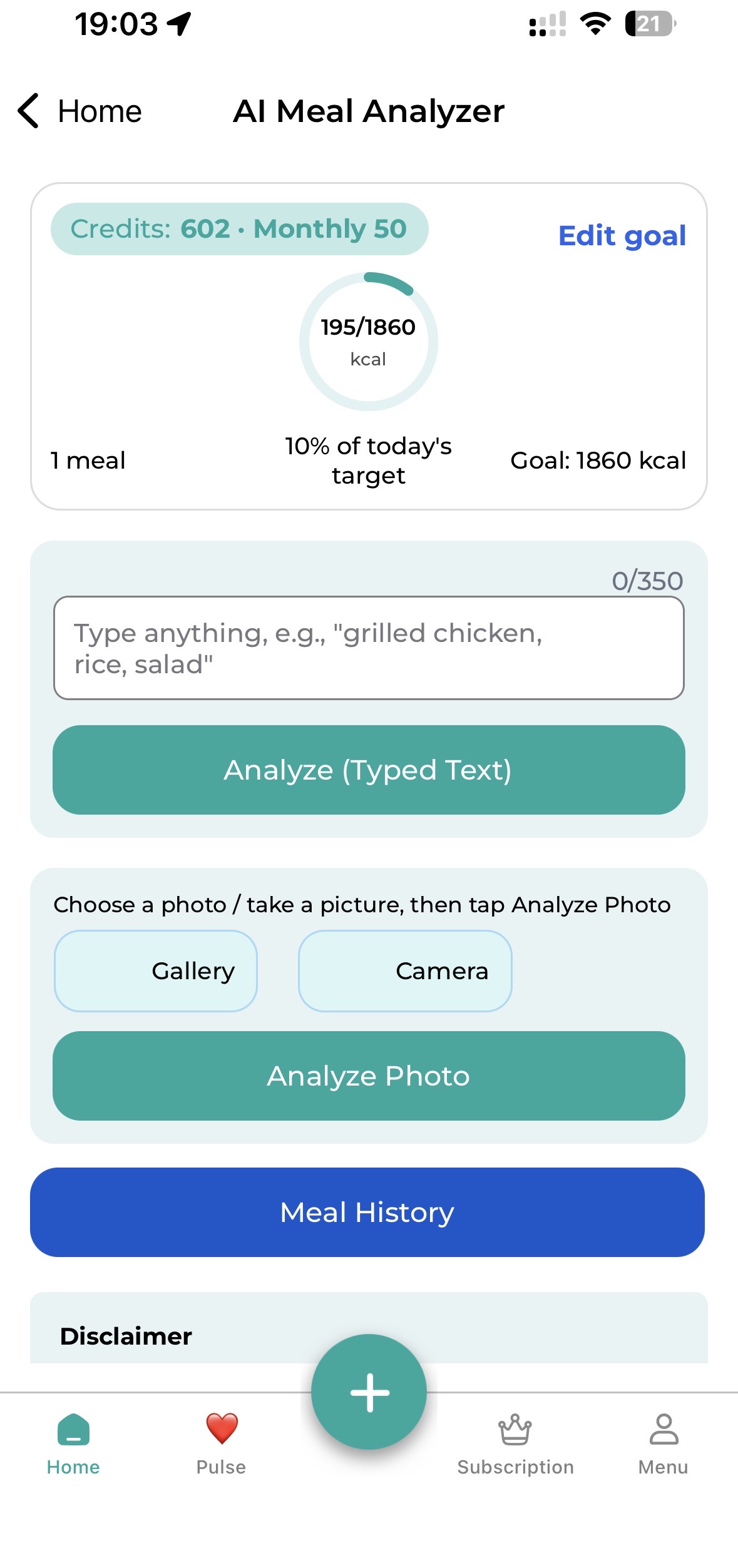Go back using the left chevron arrow

click(x=28, y=111)
